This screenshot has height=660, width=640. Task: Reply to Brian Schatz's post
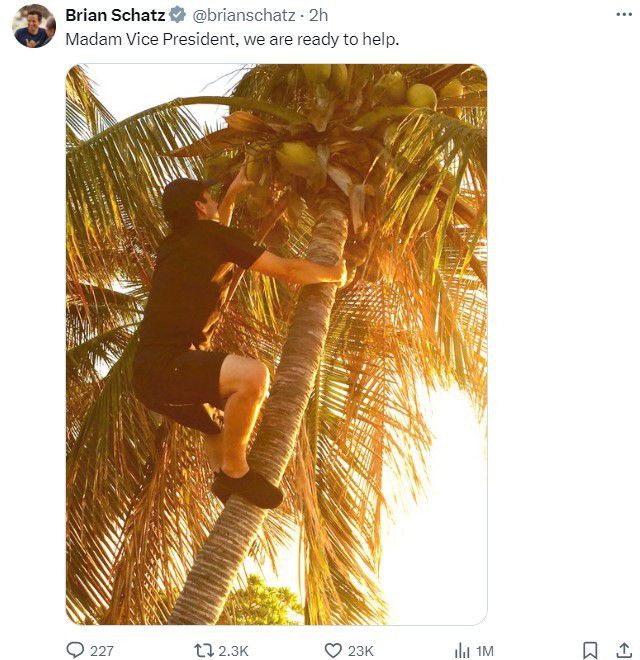[x=76, y=650]
